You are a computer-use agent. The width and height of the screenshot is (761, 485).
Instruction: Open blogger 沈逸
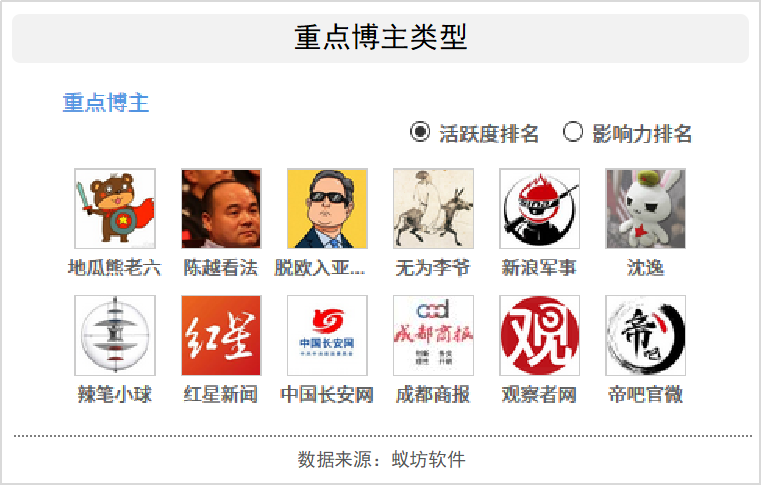[646, 208]
